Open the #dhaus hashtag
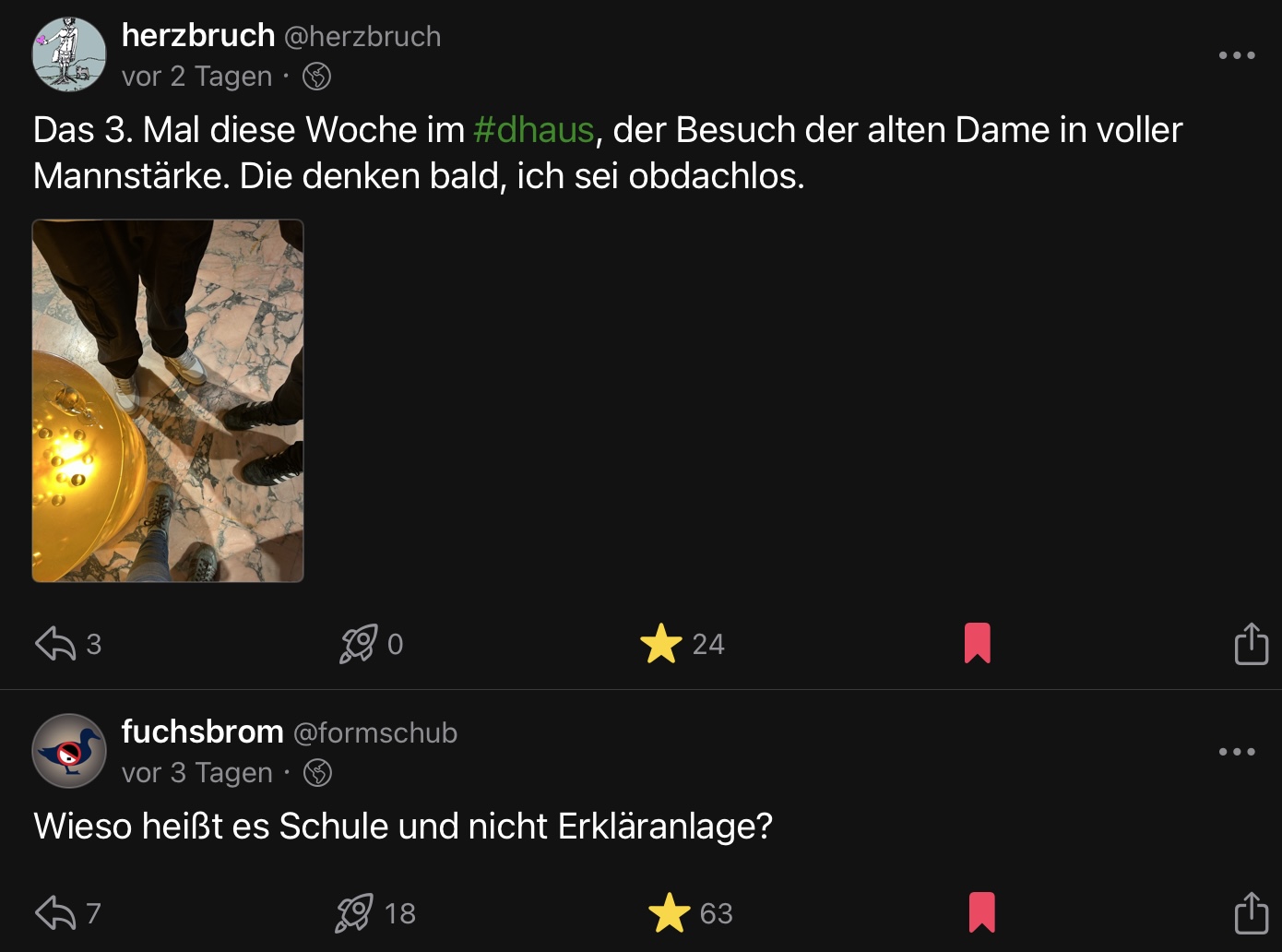Image resolution: width=1282 pixels, height=952 pixels. (533, 130)
